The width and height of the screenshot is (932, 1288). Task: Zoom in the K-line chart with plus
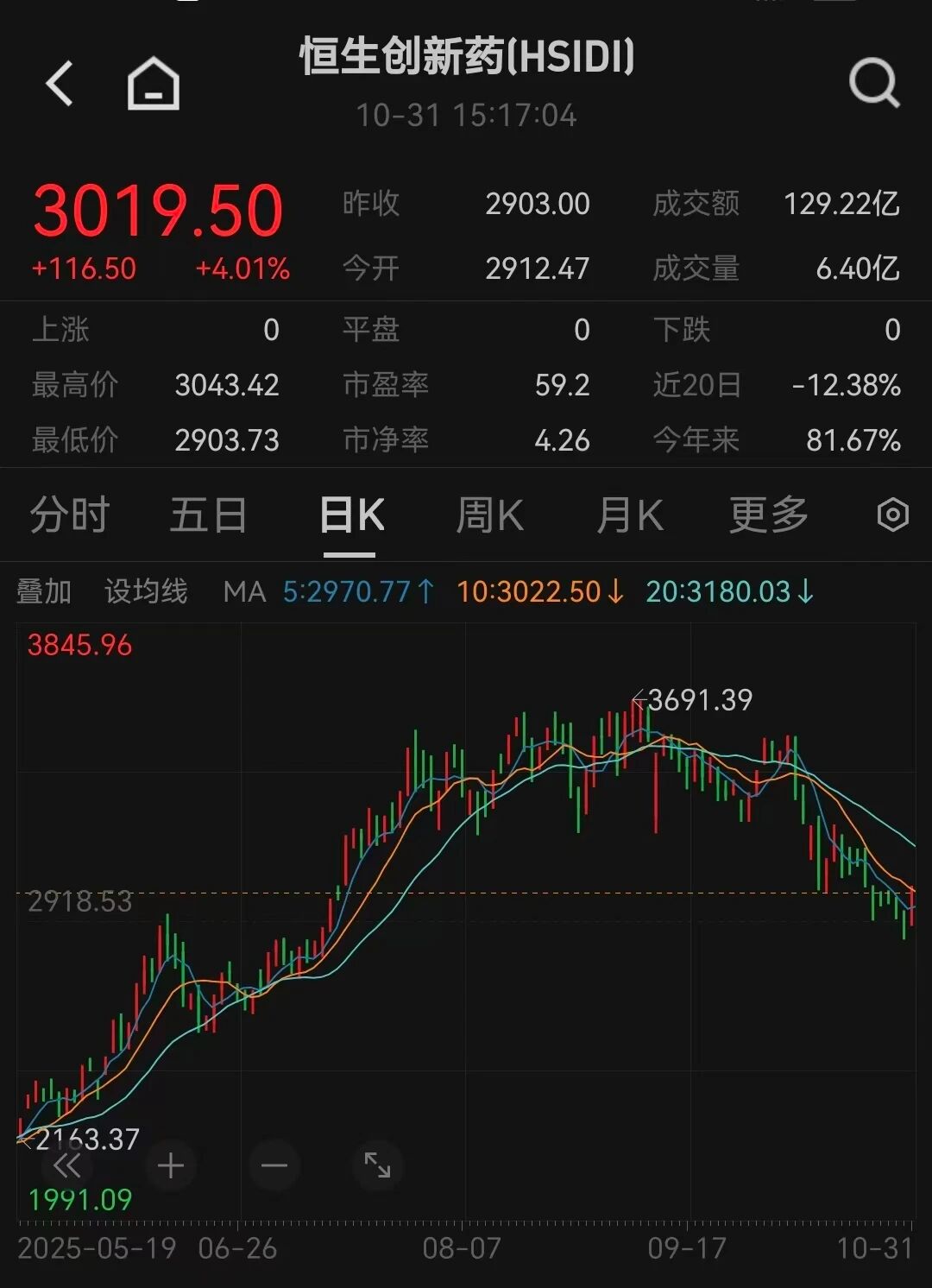point(171,1166)
